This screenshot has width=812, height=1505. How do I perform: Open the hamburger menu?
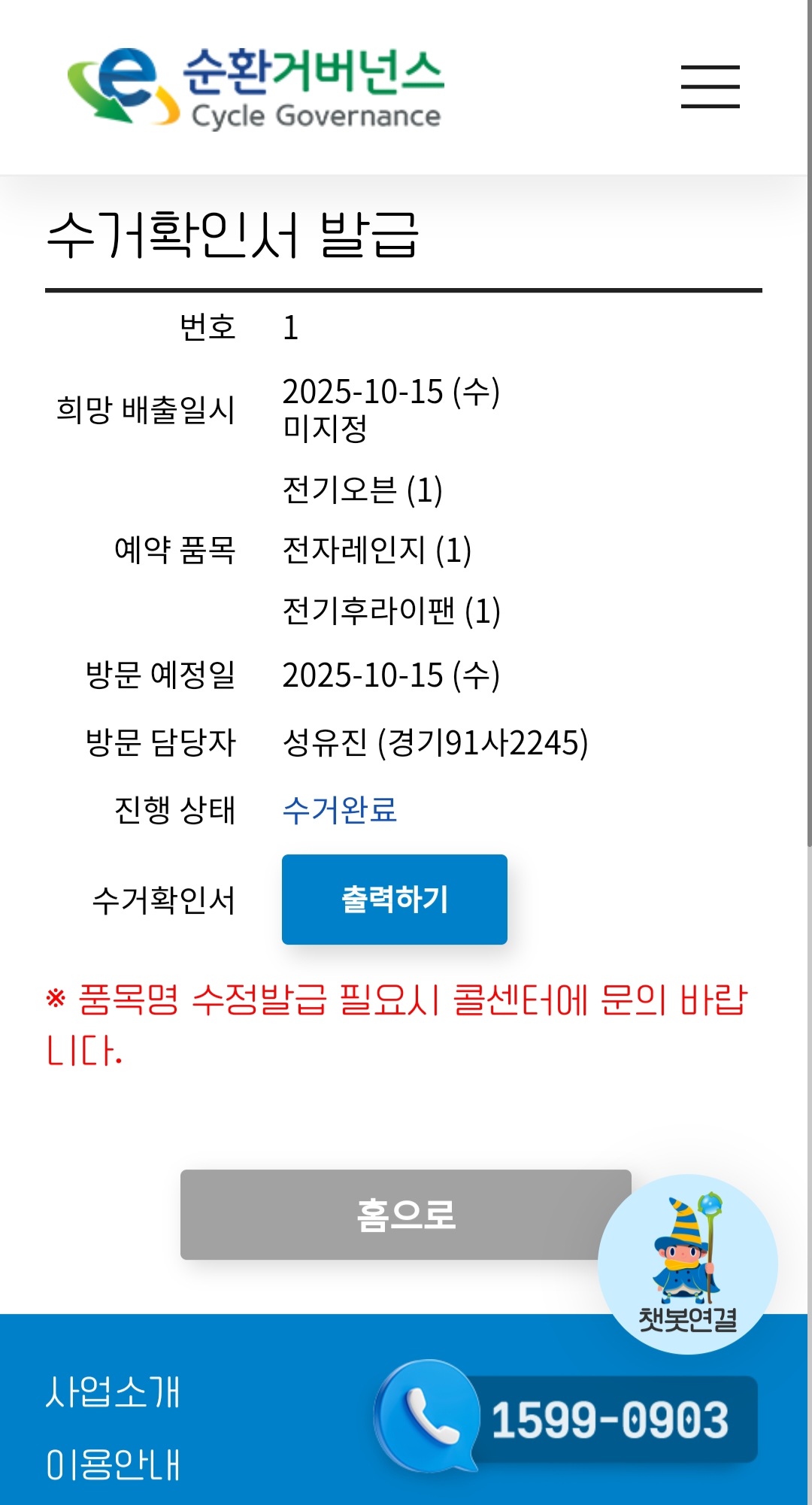point(710,86)
